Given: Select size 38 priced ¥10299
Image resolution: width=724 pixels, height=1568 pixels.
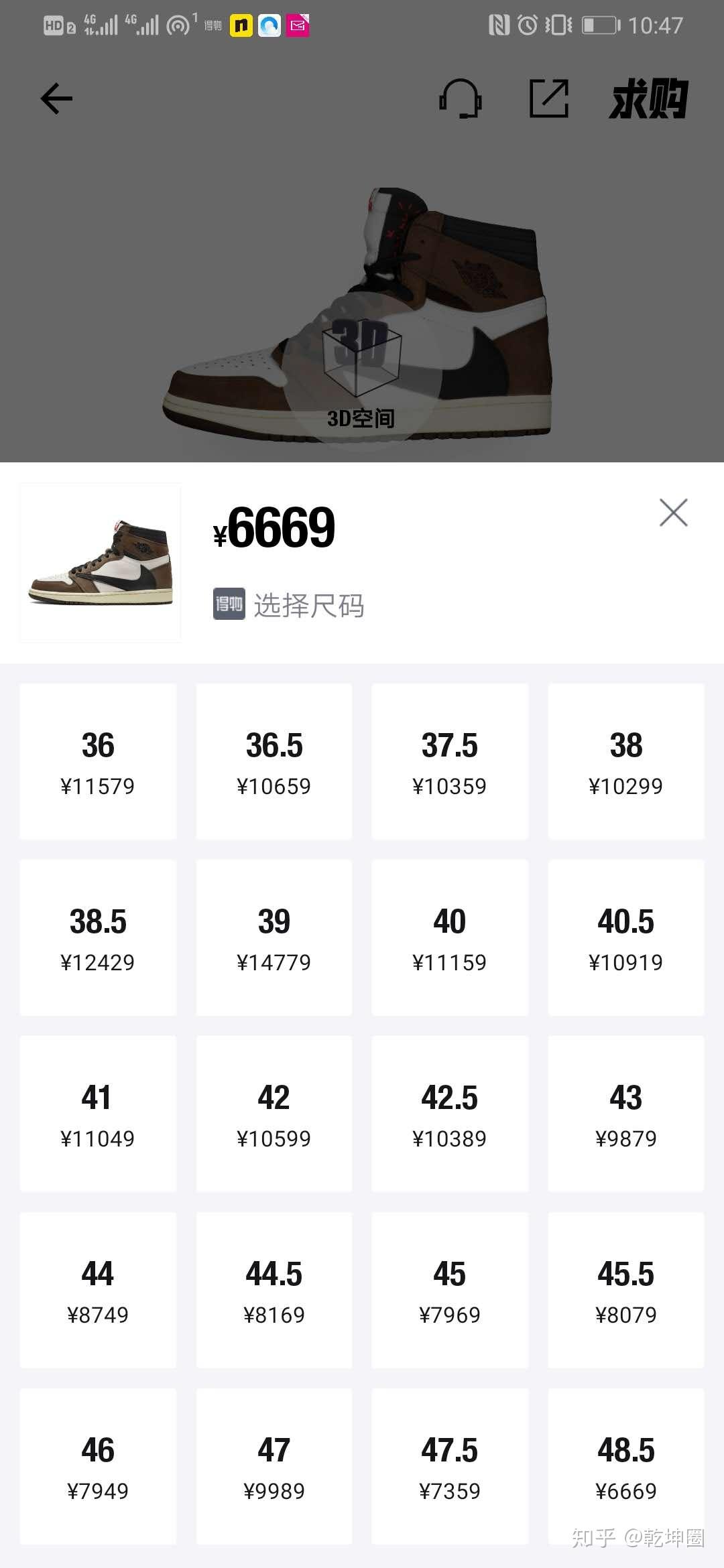Looking at the screenshot, I should pyautogui.click(x=626, y=762).
